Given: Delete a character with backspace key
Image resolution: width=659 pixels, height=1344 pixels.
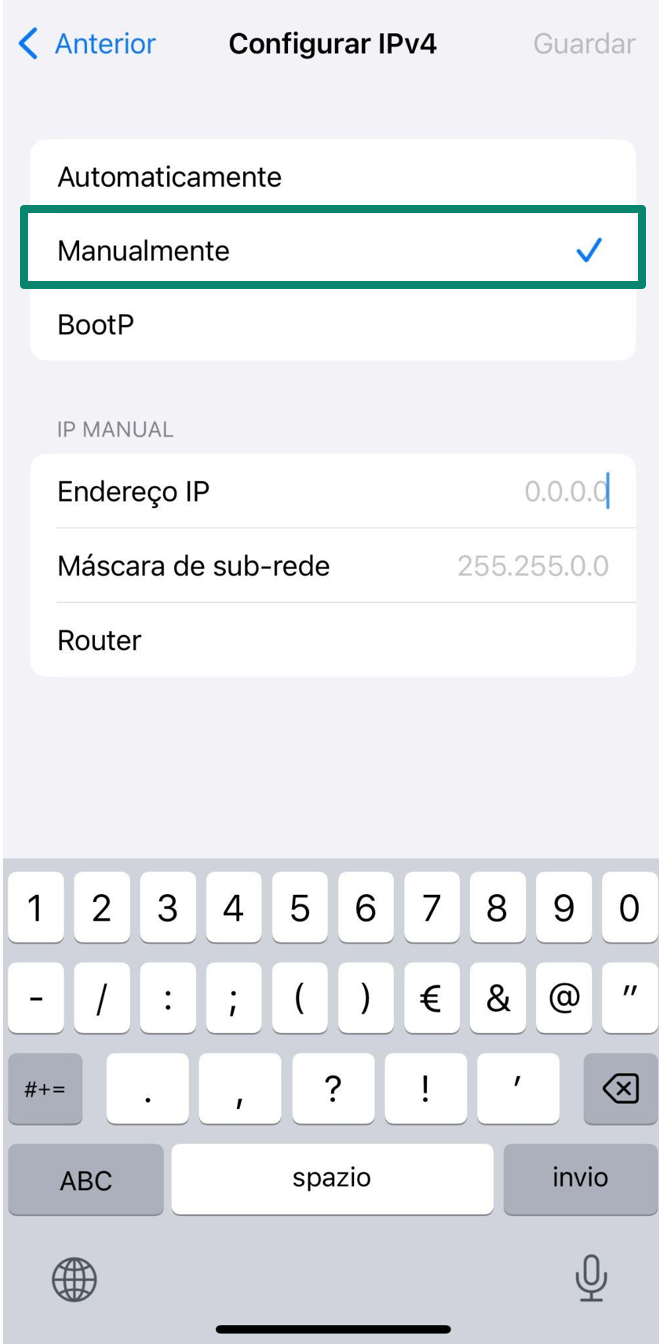Looking at the screenshot, I should 620,1089.
